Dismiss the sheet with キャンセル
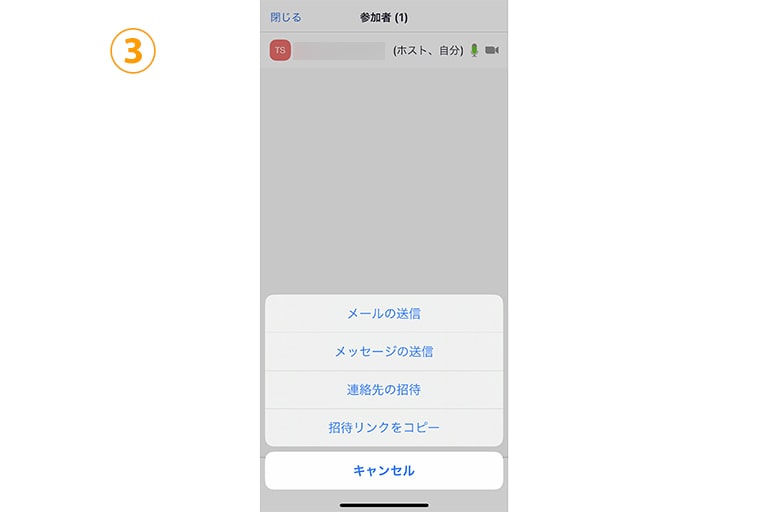 tap(383, 470)
